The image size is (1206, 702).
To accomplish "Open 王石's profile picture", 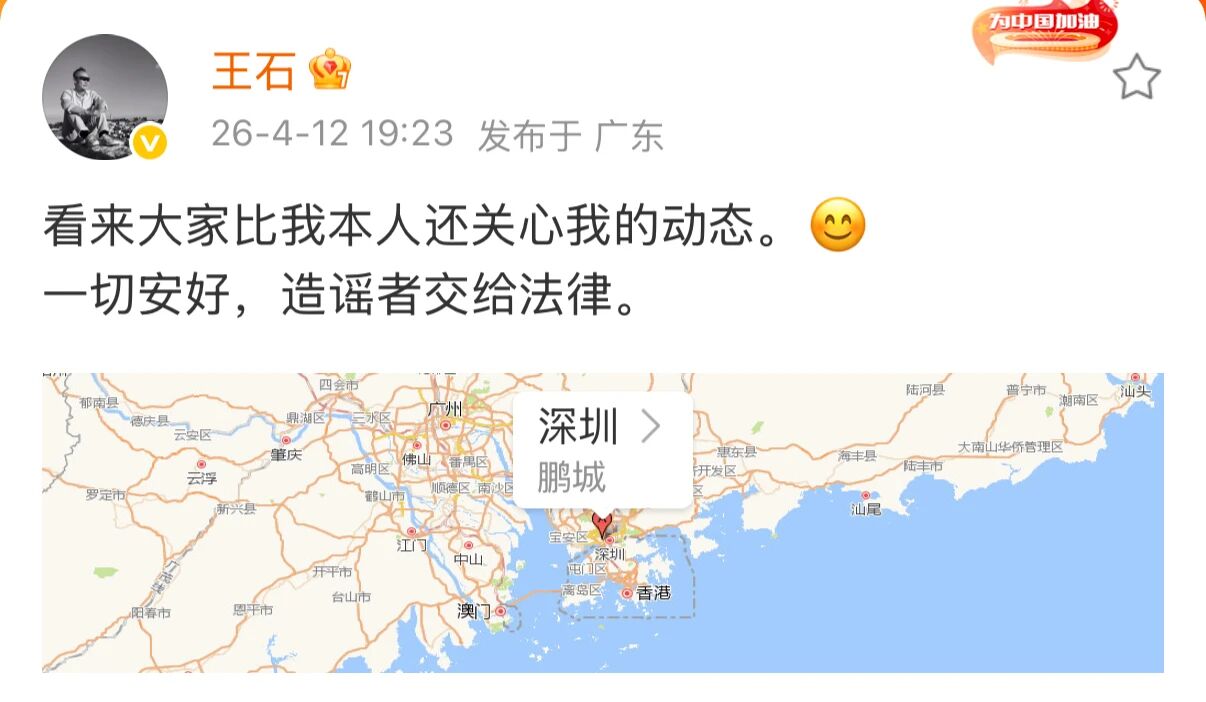I will [x=104, y=97].
